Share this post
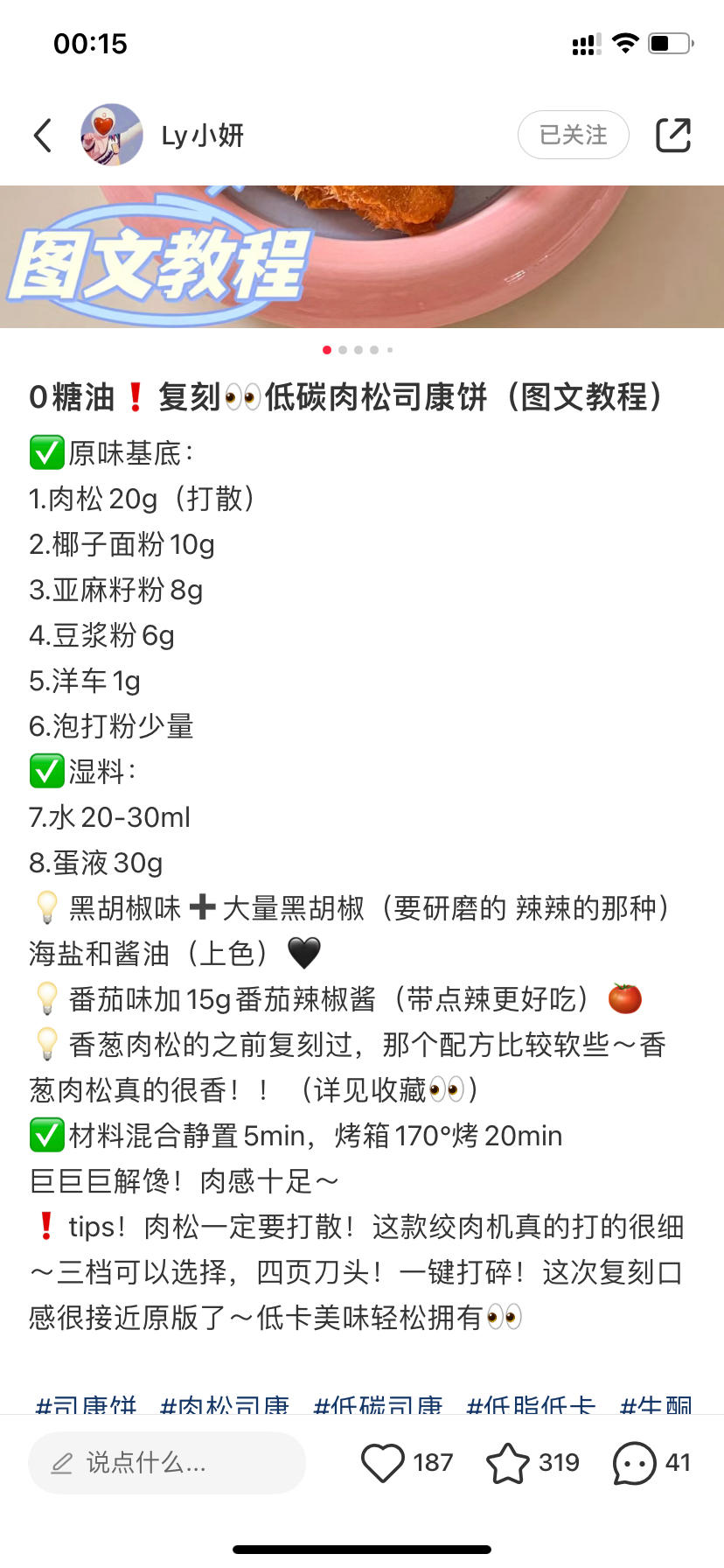The image size is (724, 1568). click(672, 135)
